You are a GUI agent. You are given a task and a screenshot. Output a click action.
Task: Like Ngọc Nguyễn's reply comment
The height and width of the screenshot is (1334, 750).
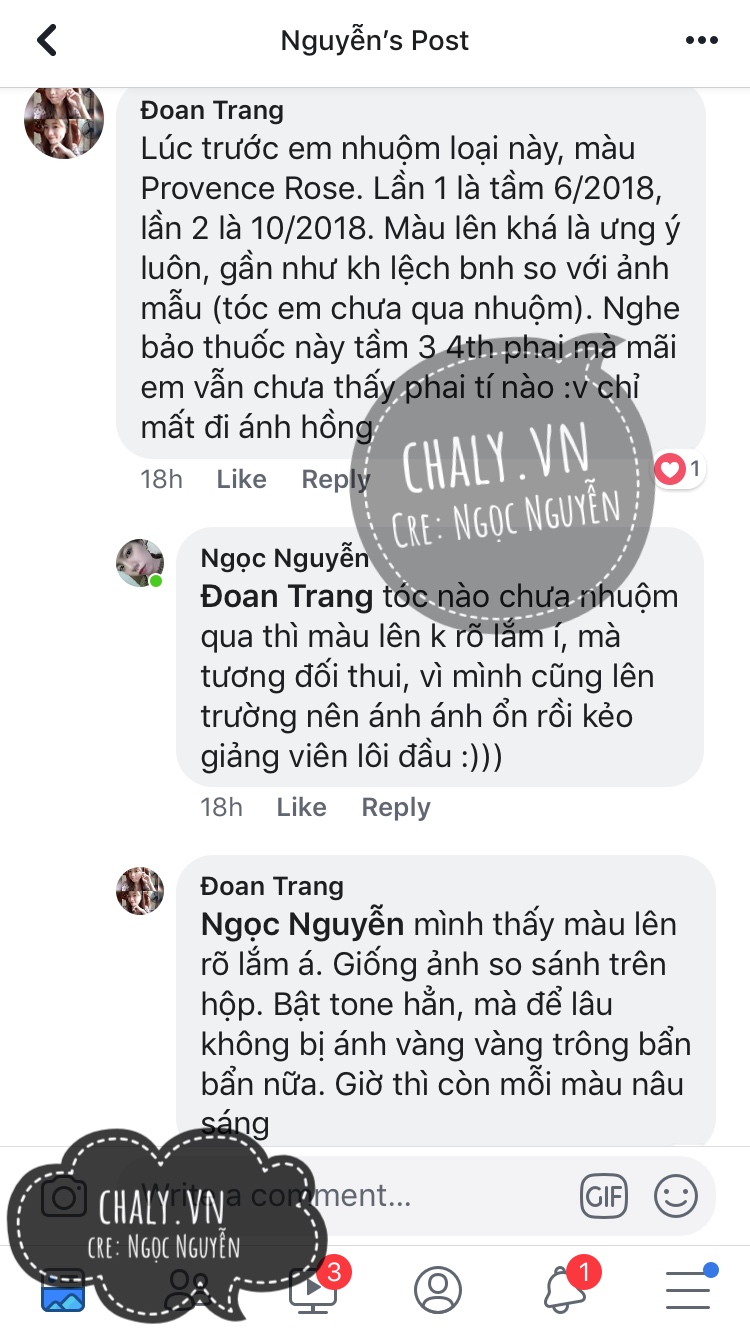301,807
